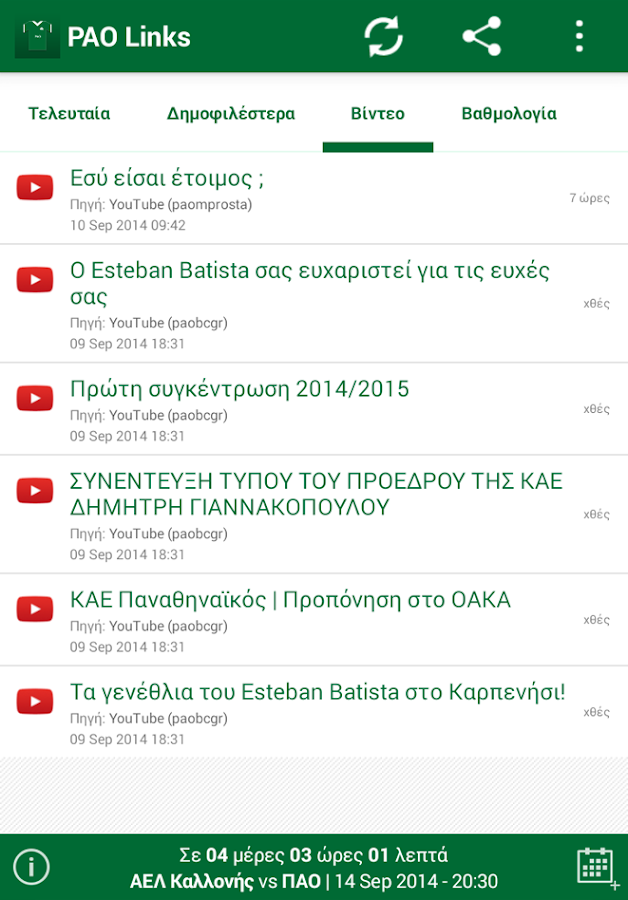Switch to the Δημοφιλέστερα tab

[x=231, y=114]
